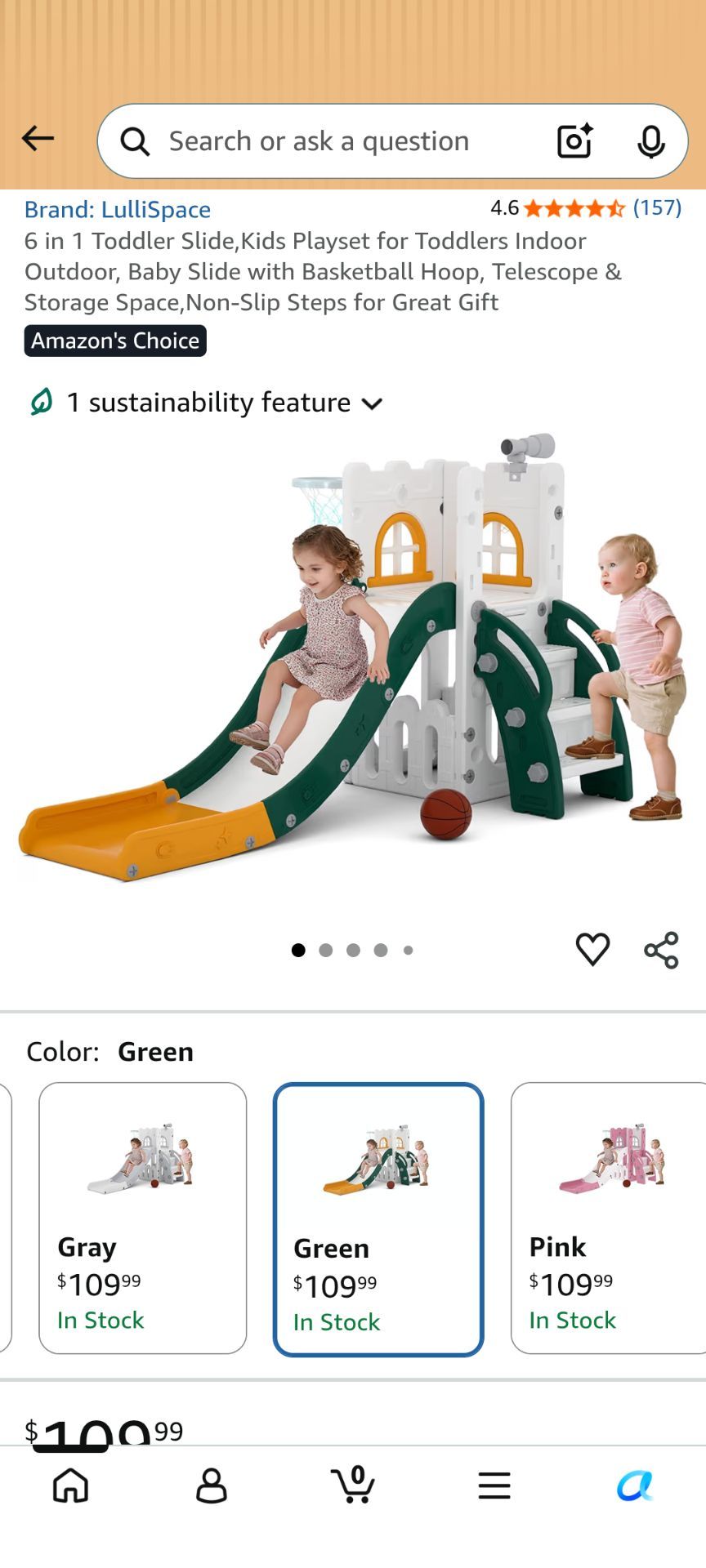View the 157 customer ratings
This screenshot has width=706, height=1568.
(657, 207)
